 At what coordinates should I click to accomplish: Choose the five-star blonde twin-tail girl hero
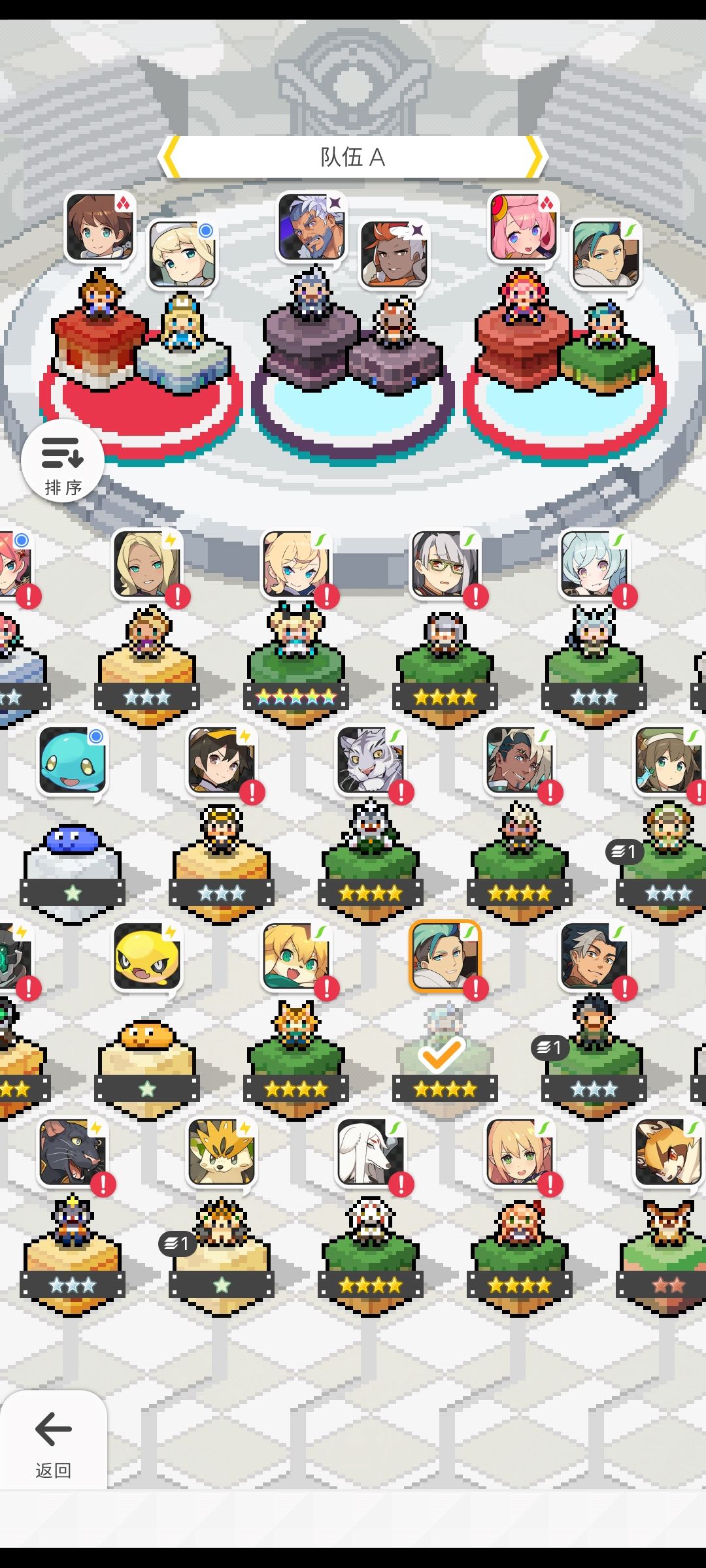(296, 564)
